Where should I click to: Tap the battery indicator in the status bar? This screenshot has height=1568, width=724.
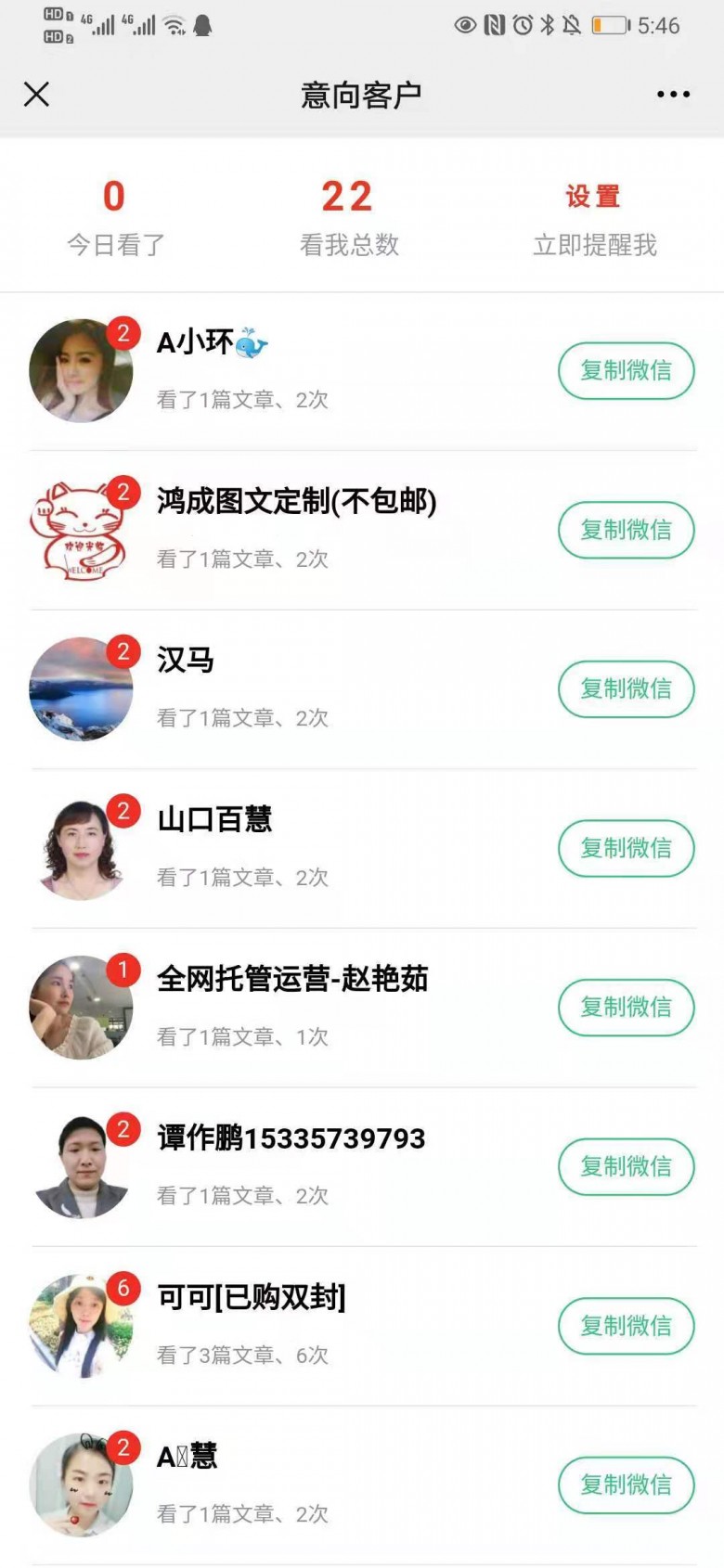click(x=608, y=26)
